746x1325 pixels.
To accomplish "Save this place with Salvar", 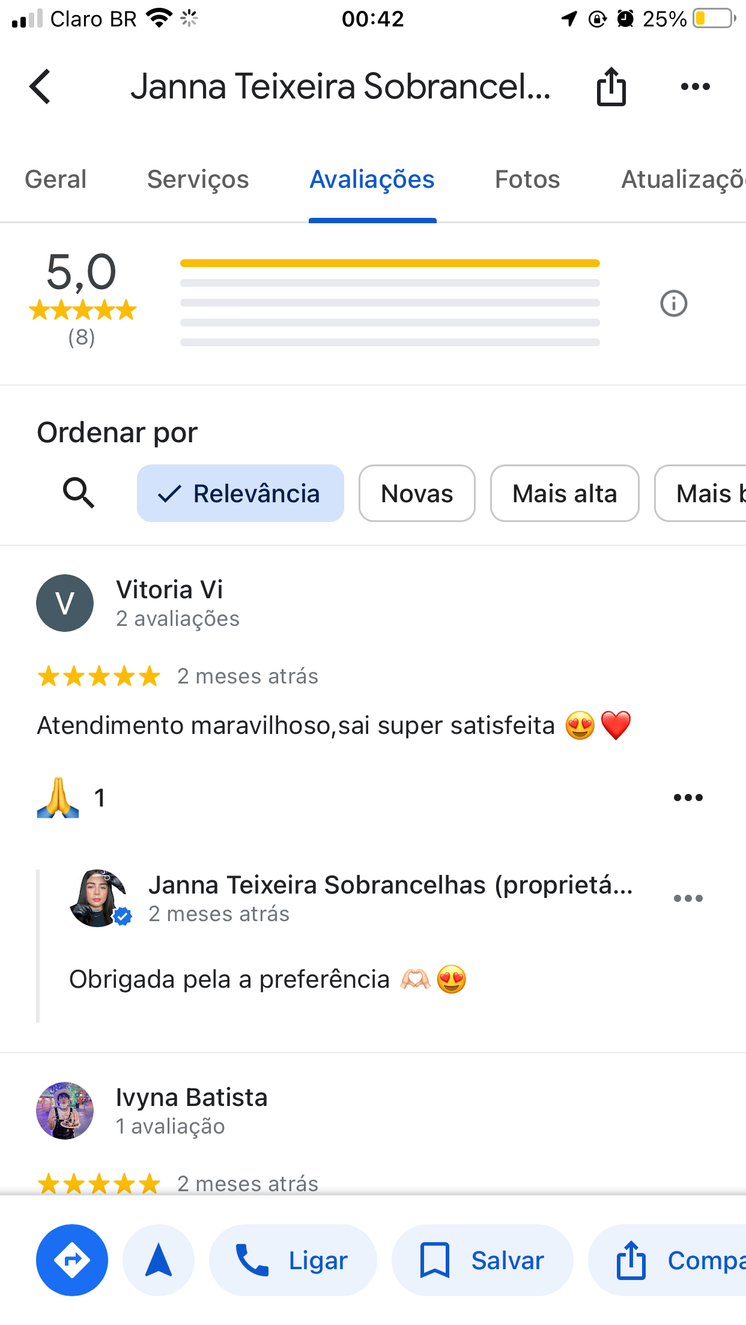I will coord(482,1261).
